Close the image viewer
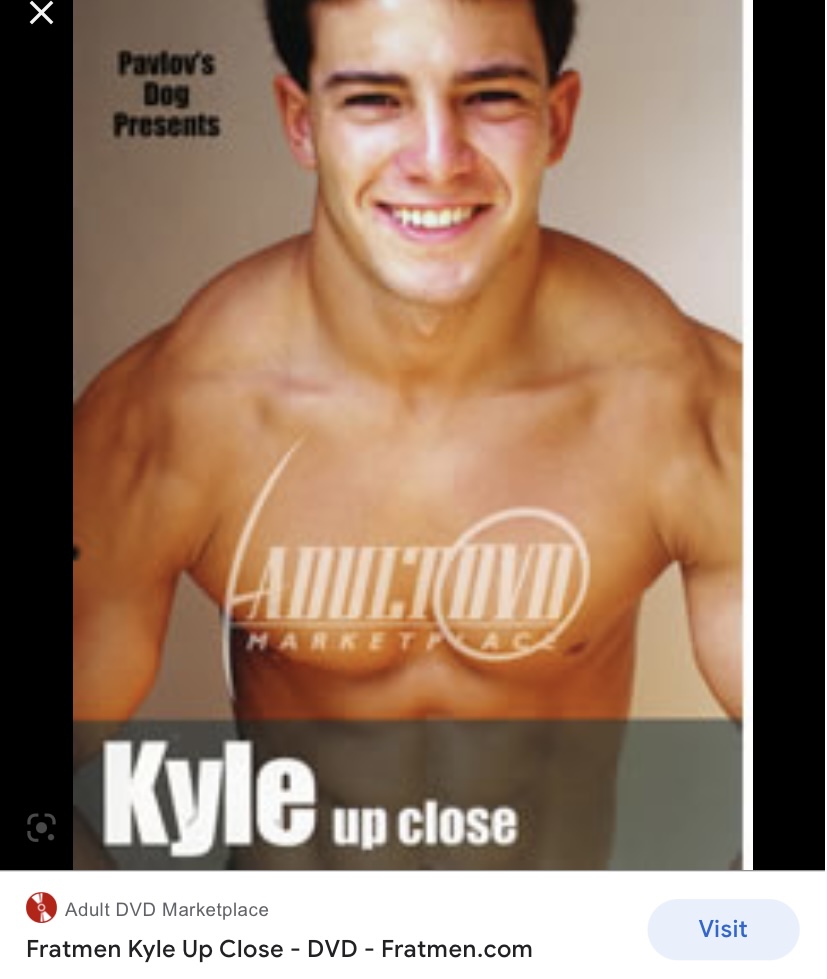This screenshot has width=827, height=979. pos(41,13)
